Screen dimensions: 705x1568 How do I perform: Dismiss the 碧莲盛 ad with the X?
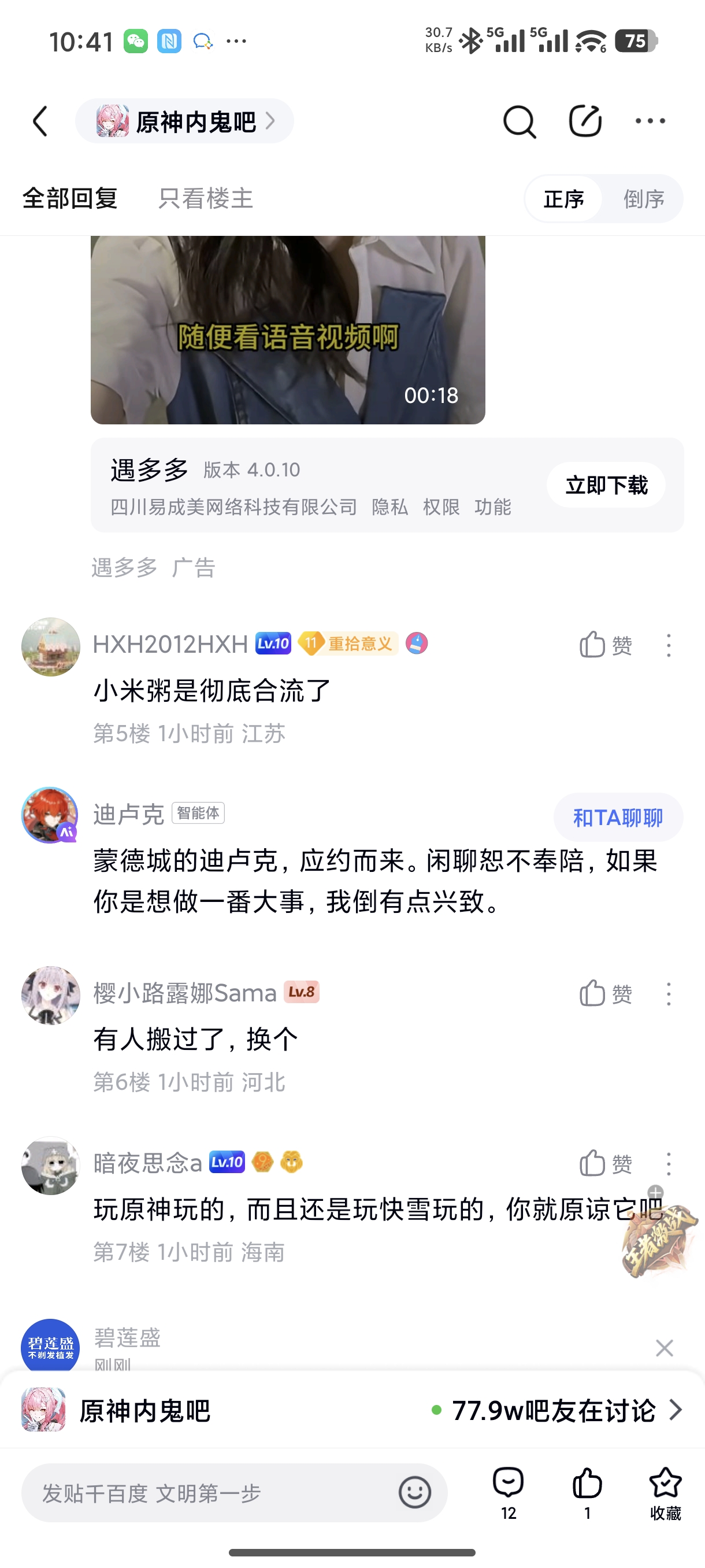pyautogui.click(x=664, y=1348)
